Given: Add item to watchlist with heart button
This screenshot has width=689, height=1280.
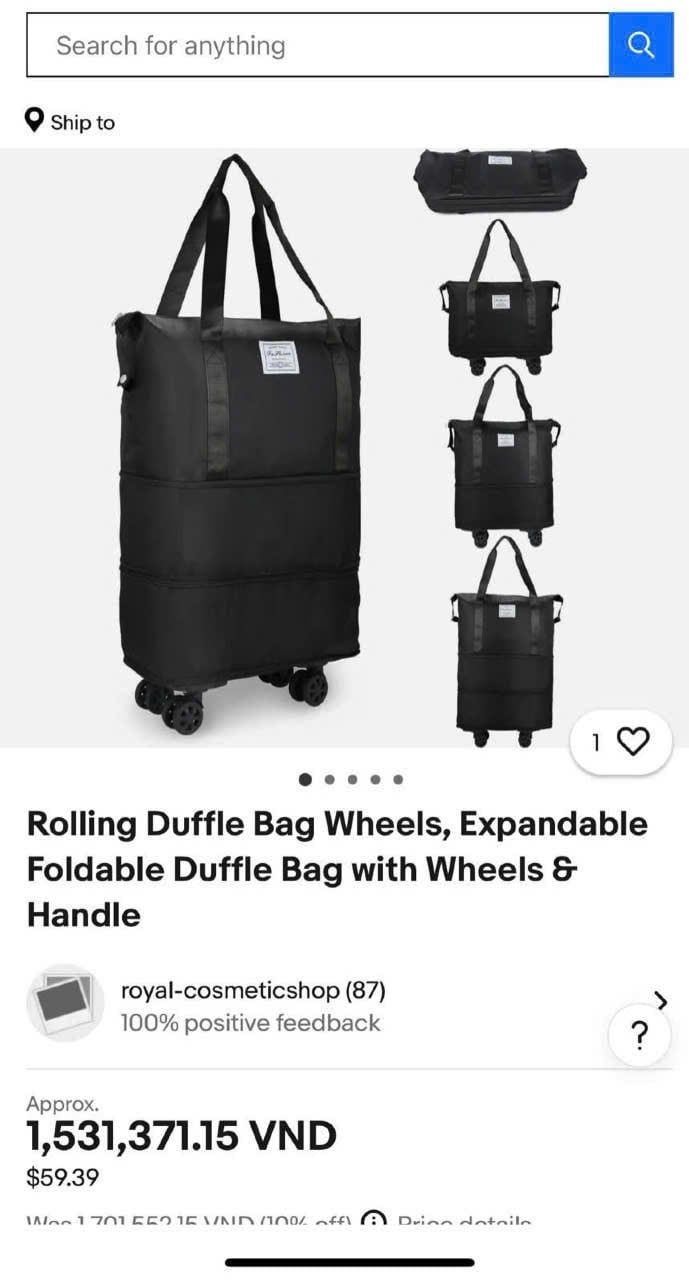Looking at the screenshot, I should 620,741.
